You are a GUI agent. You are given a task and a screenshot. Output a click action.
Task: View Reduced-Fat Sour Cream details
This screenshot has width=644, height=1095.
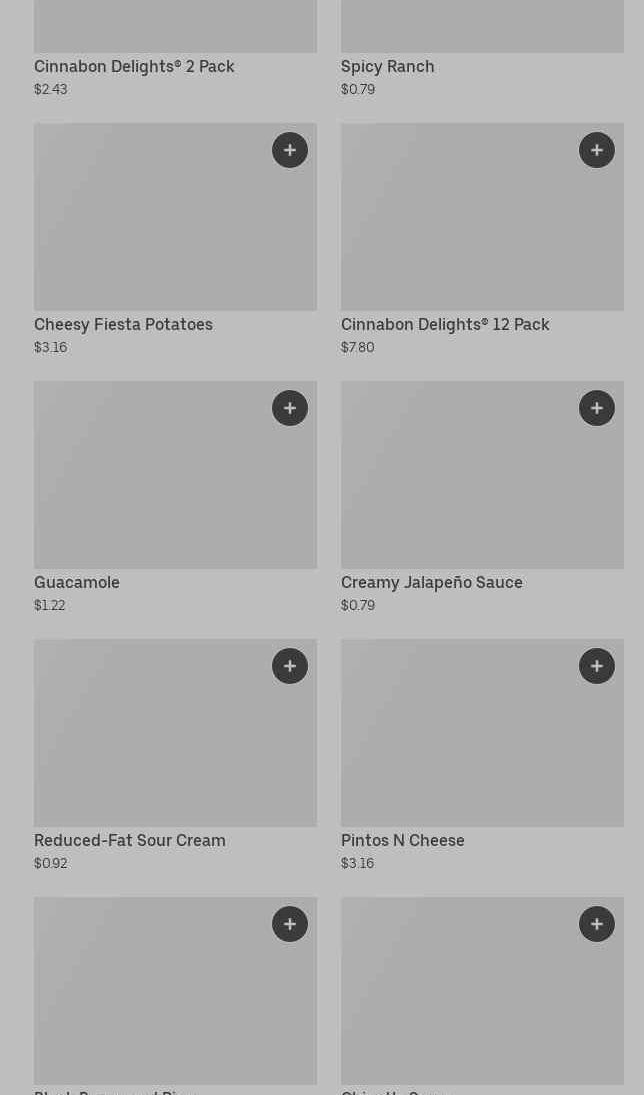point(150,748)
